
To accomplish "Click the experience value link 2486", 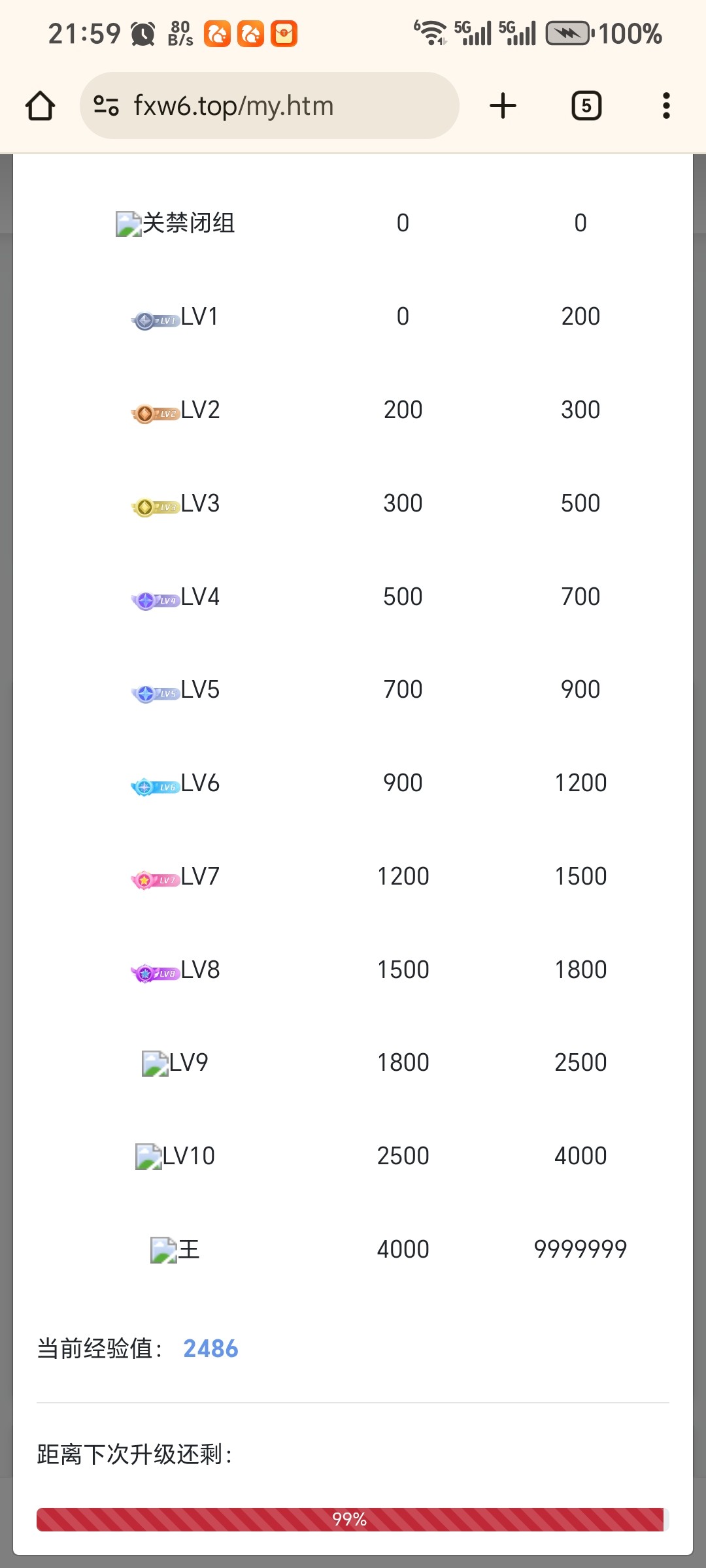I will (210, 1348).
